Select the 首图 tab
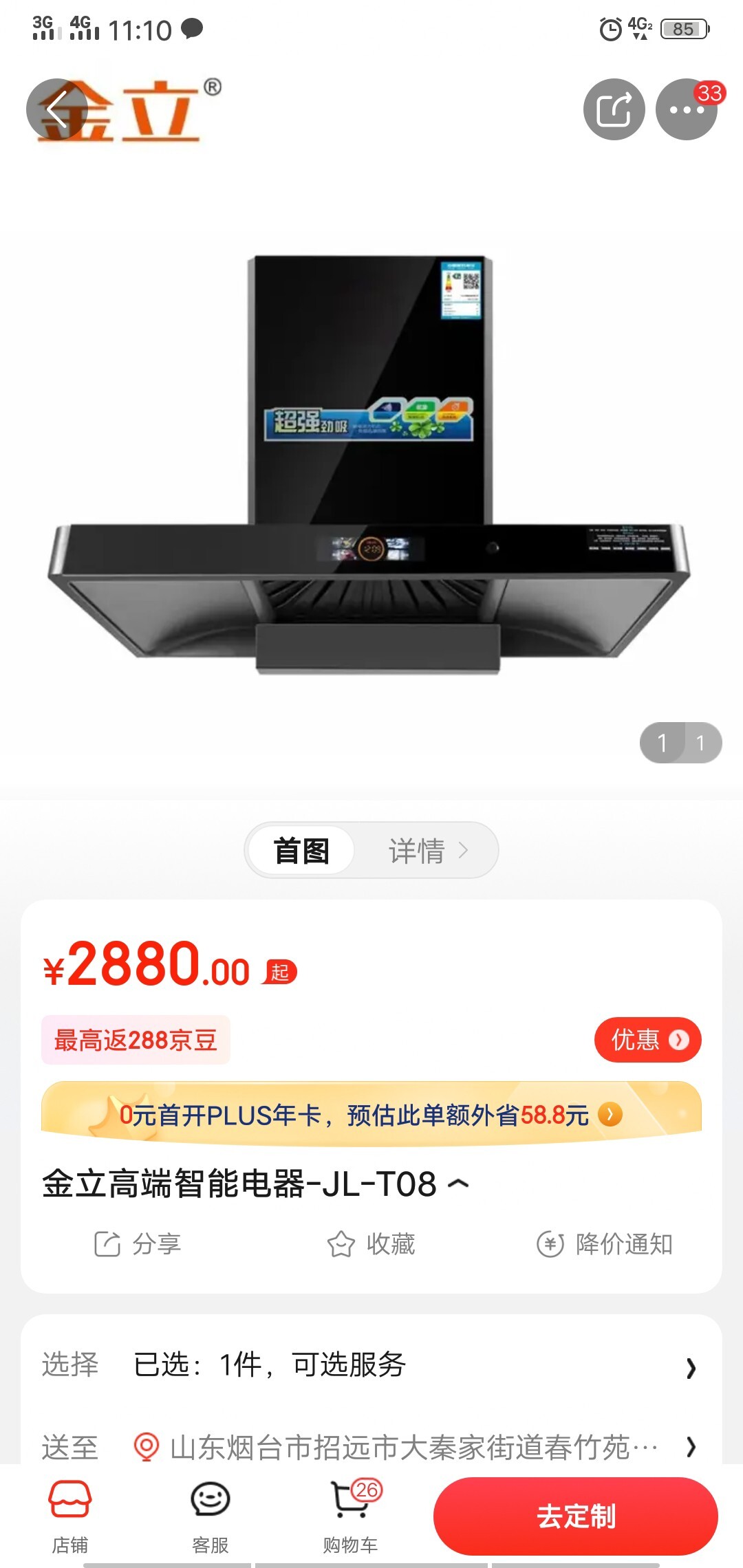This screenshot has height=1568, width=743. tap(301, 851)
